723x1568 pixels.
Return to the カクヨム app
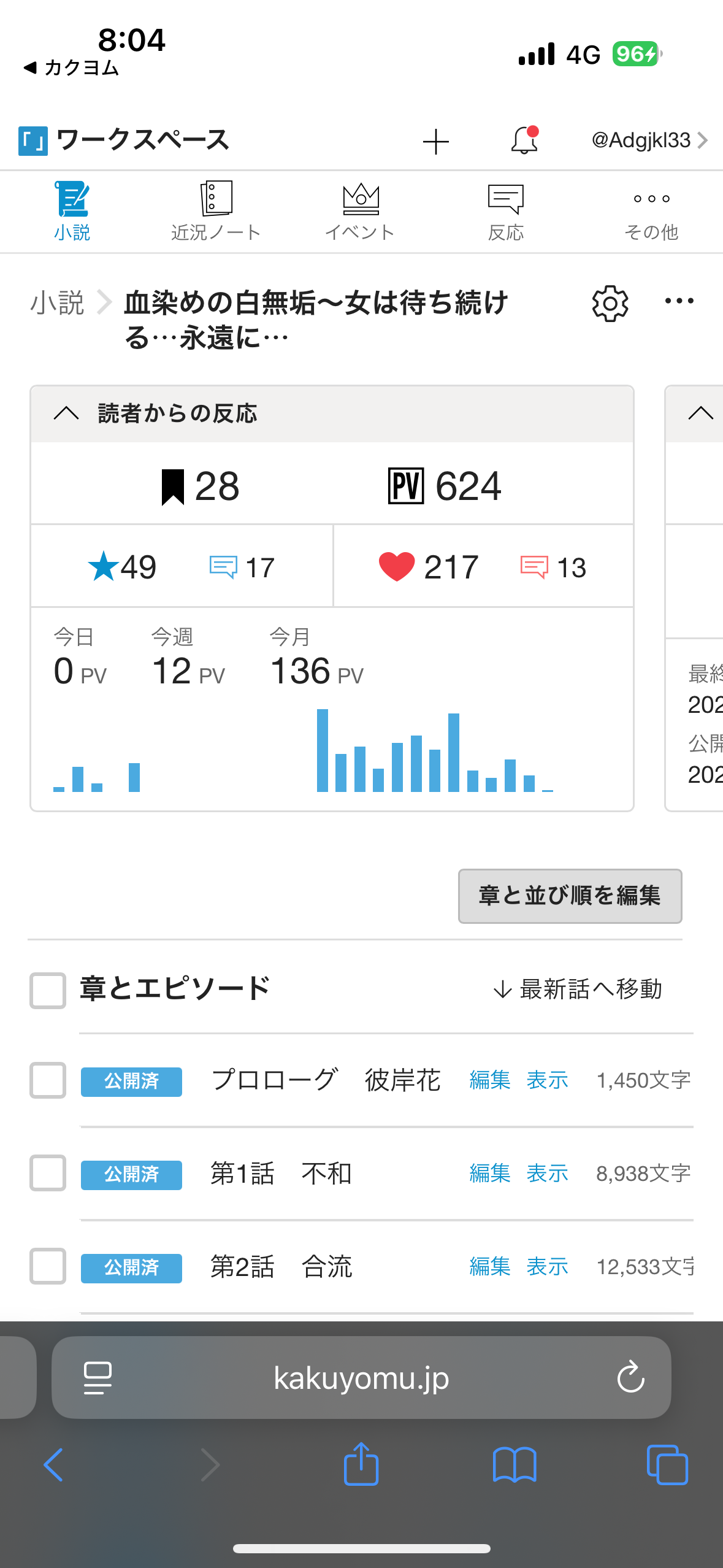pos(71,67)
